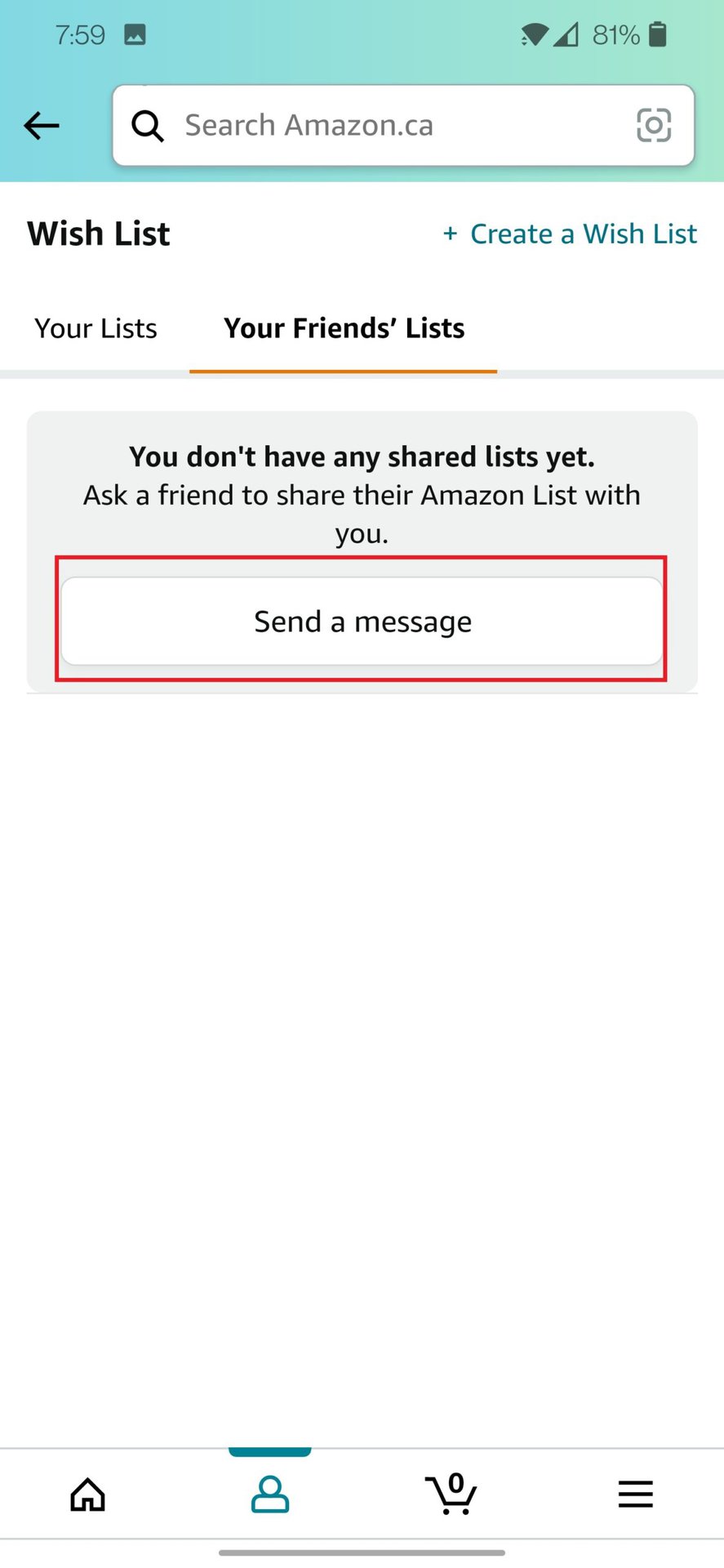Open the account profile tab
The height and width of the screenshot is (1568, 724).
point(270,1494)
